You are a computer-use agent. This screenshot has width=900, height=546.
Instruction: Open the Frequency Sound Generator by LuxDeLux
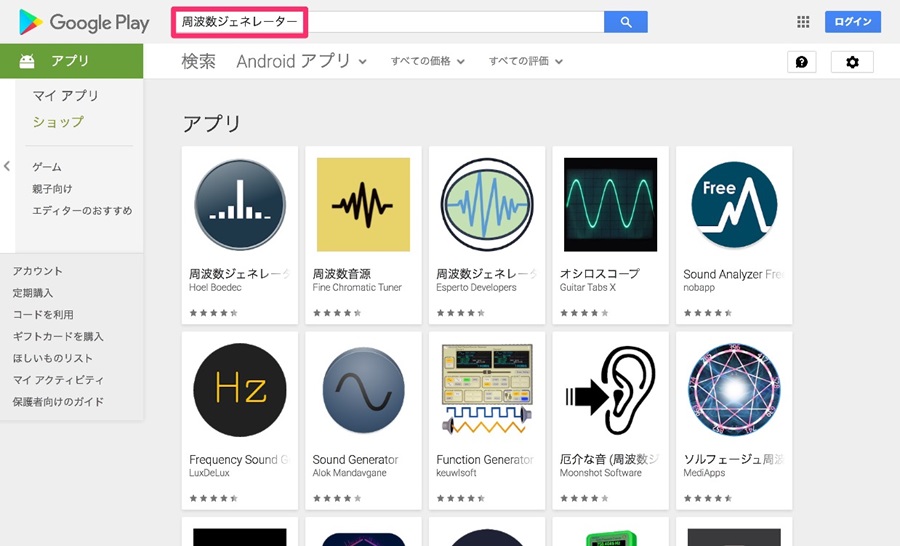[x=240, y=421]
